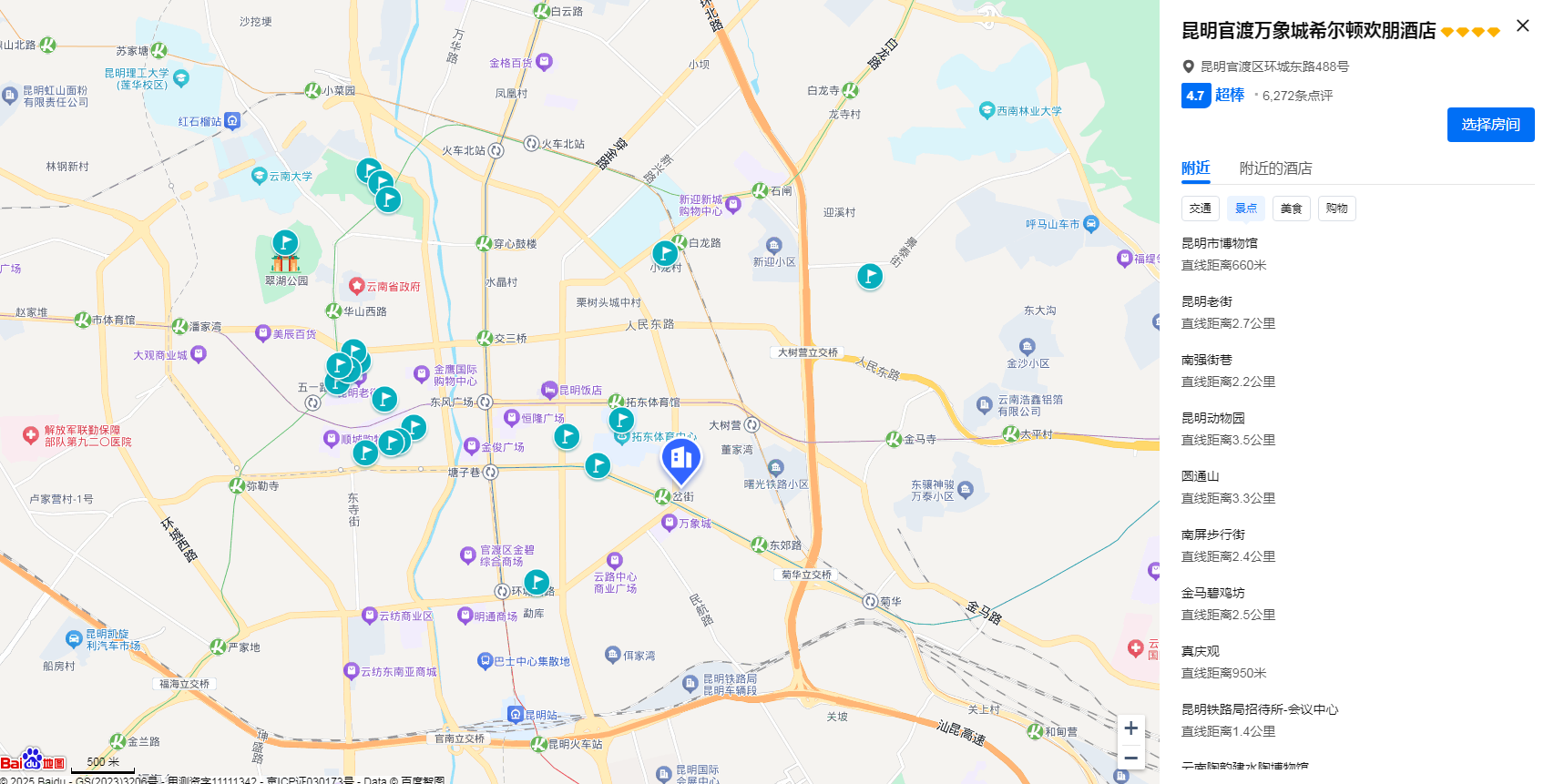Tap the 选择房间 button
Screen dimensions: 1554x784
coord(1490,125)
